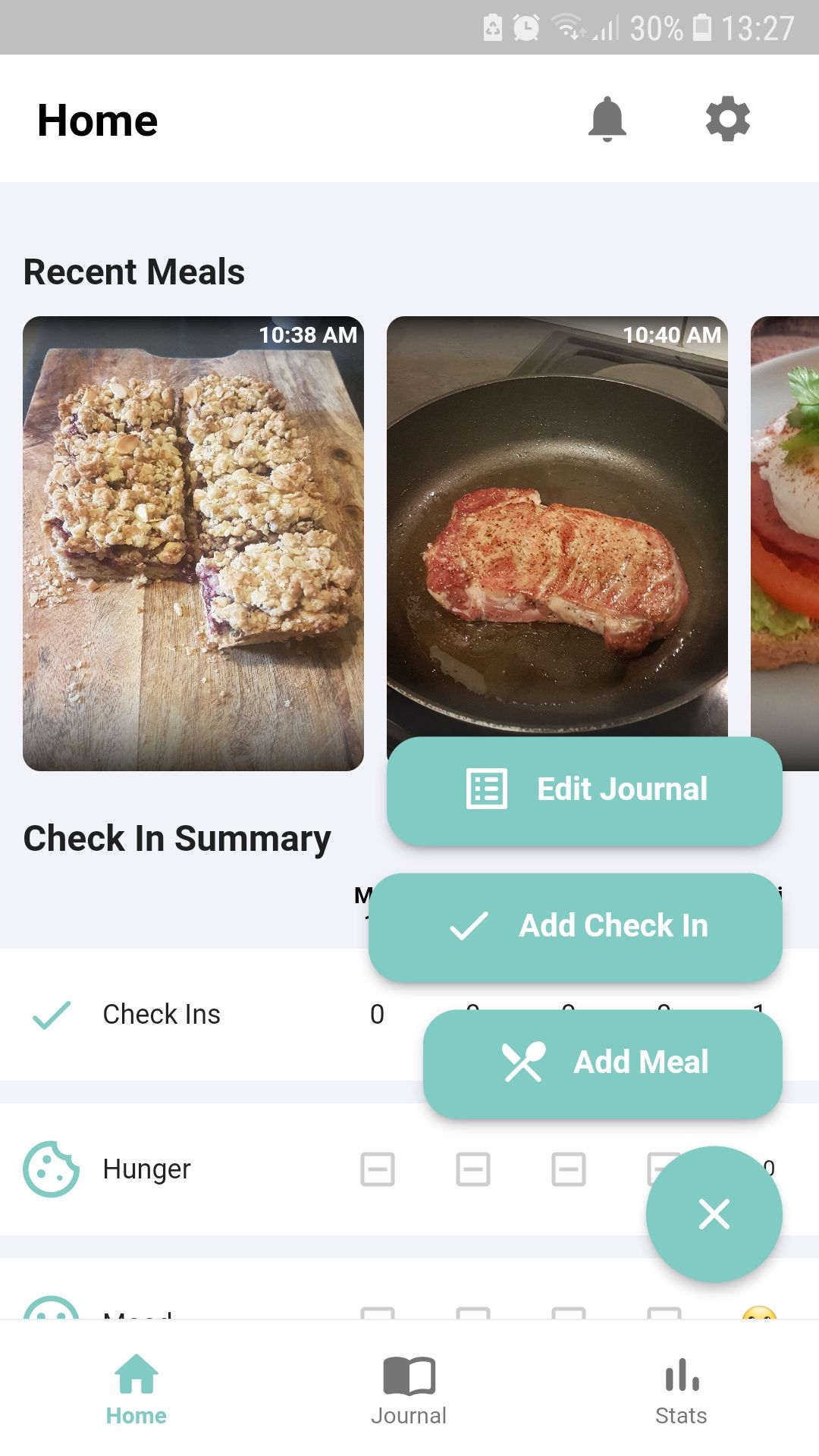Image resolution: width=819 pixels, height=1456 pixels.
Task: Switch to the Journal tab
Action: click(409, 1390)
